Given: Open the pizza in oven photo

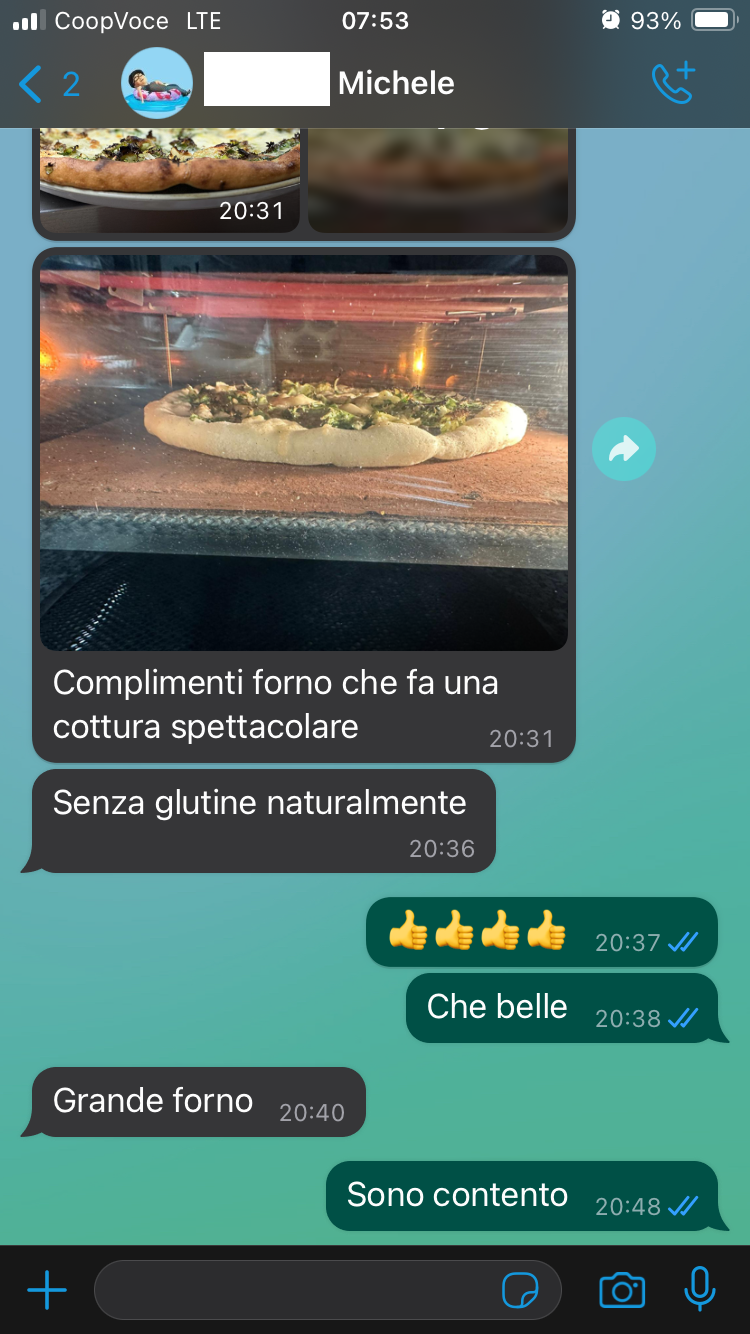Looking at the screenshot, I should click(x=304, y=452).
